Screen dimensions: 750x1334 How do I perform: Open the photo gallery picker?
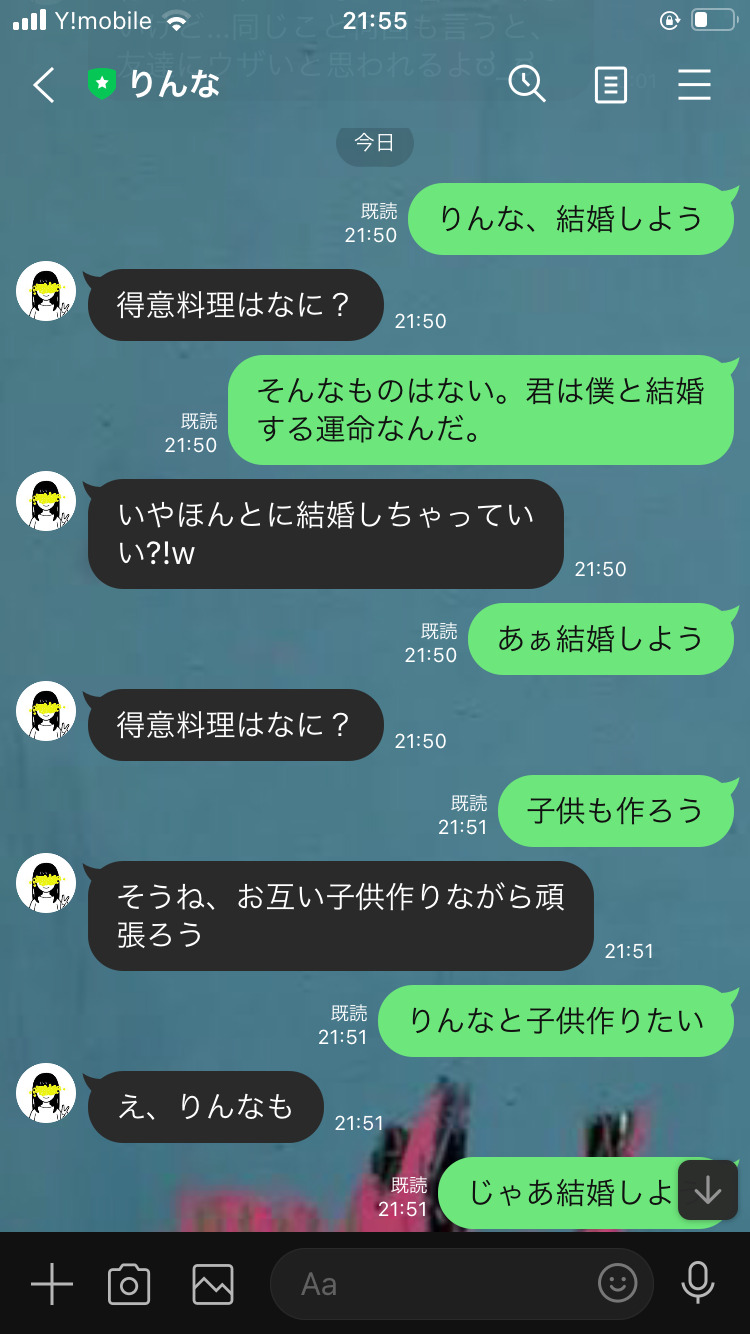pos(213,1284)
